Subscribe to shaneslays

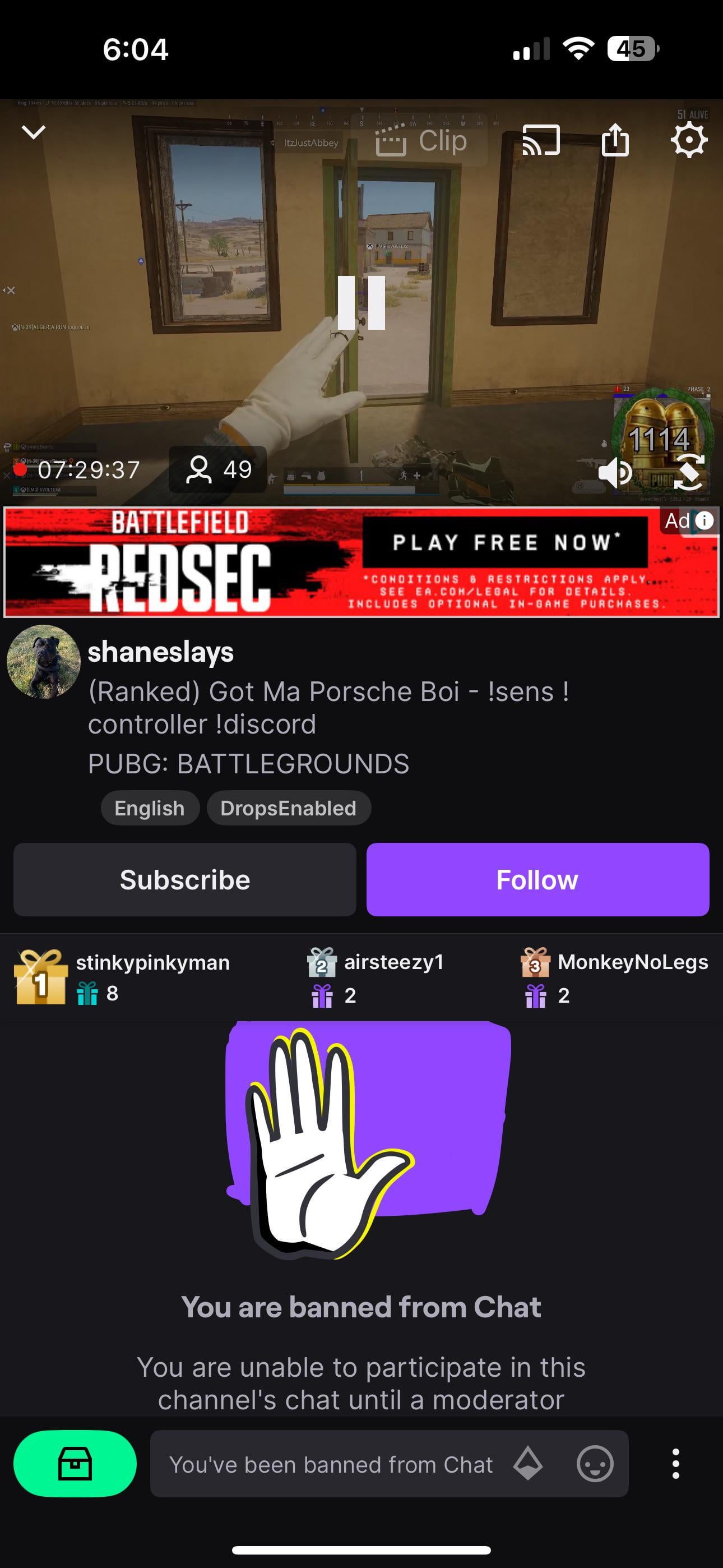point(185,879)
